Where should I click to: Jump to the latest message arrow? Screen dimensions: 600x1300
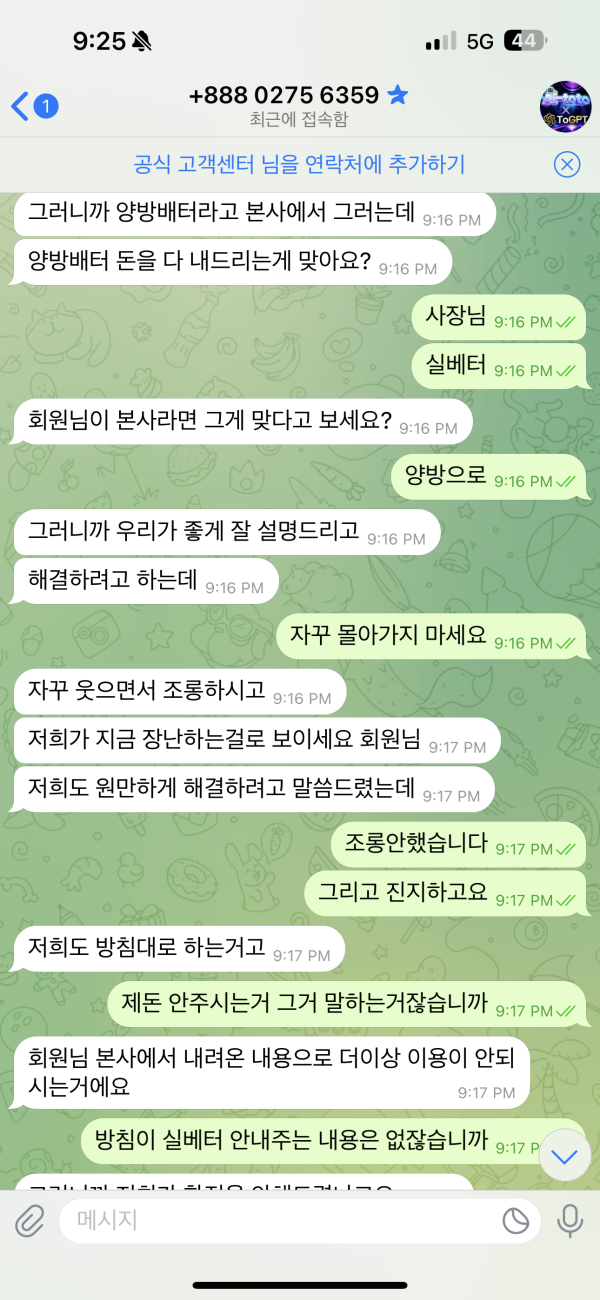pos(565,1157)
